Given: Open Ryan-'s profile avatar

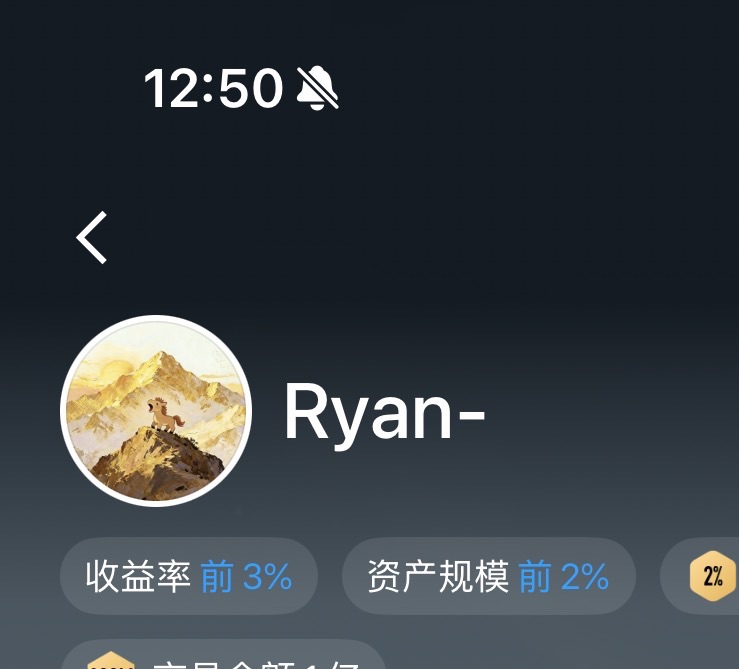Looking at the screenshot, I should 156,411.
